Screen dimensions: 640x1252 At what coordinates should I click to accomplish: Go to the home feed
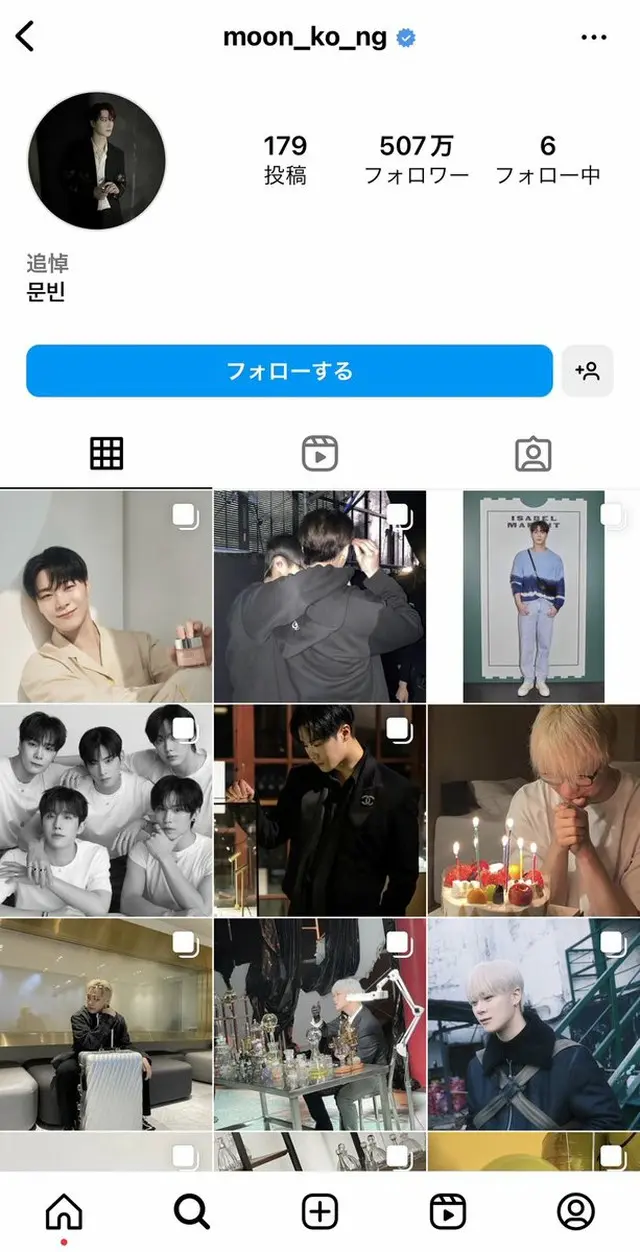(x=64, y=1212)
